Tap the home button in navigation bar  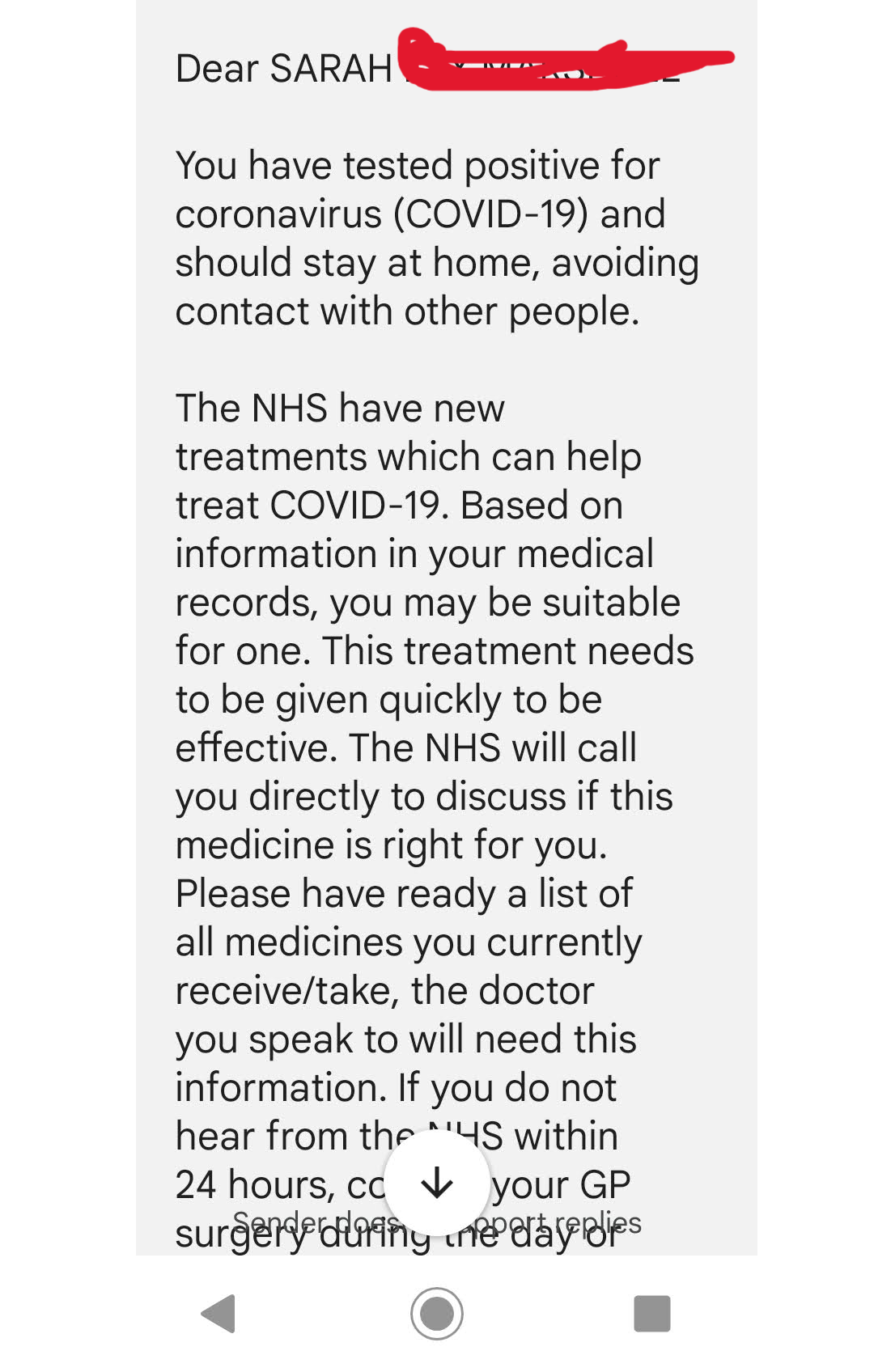coord(437,1314)
